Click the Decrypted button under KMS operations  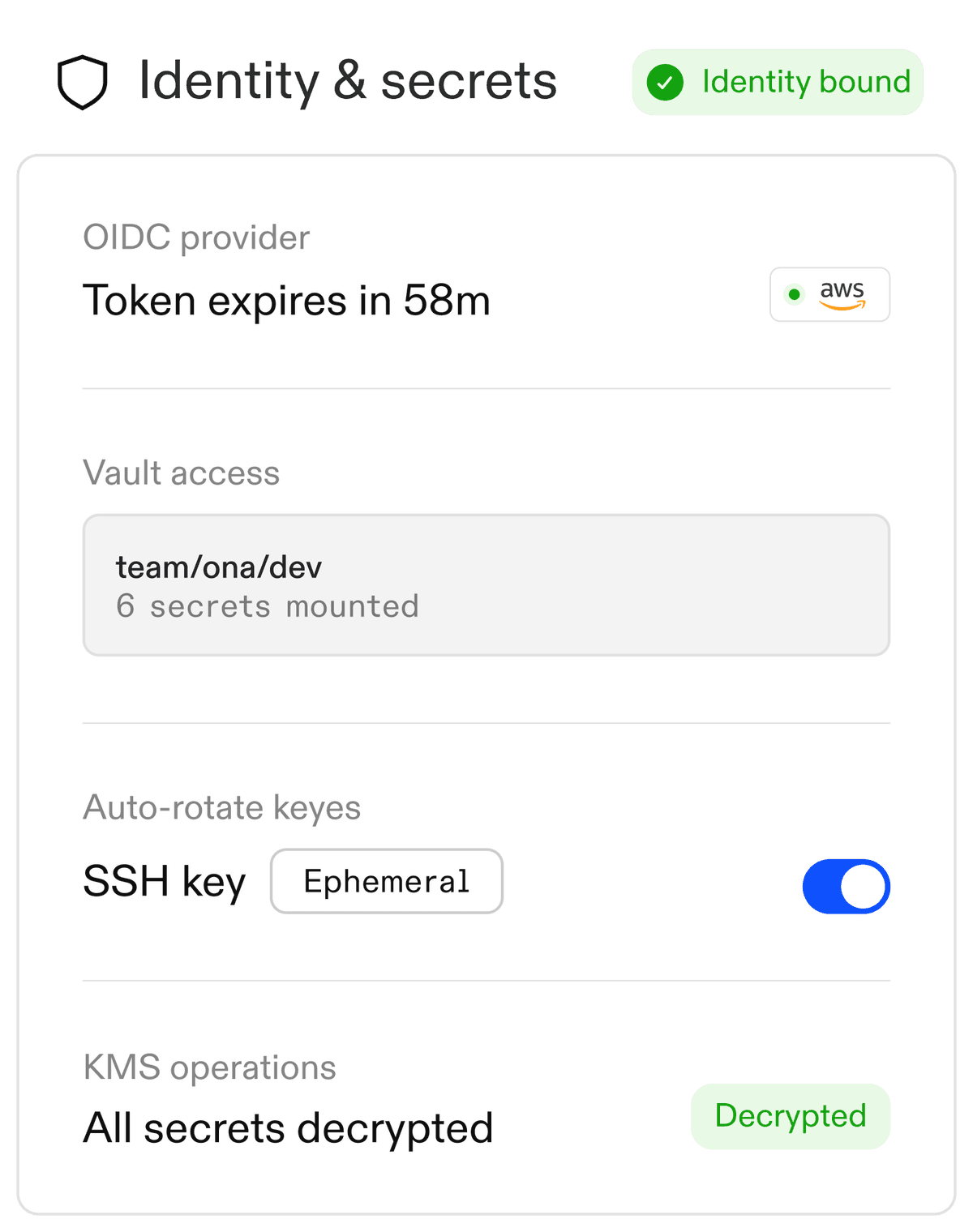(x=790, y=1116)
